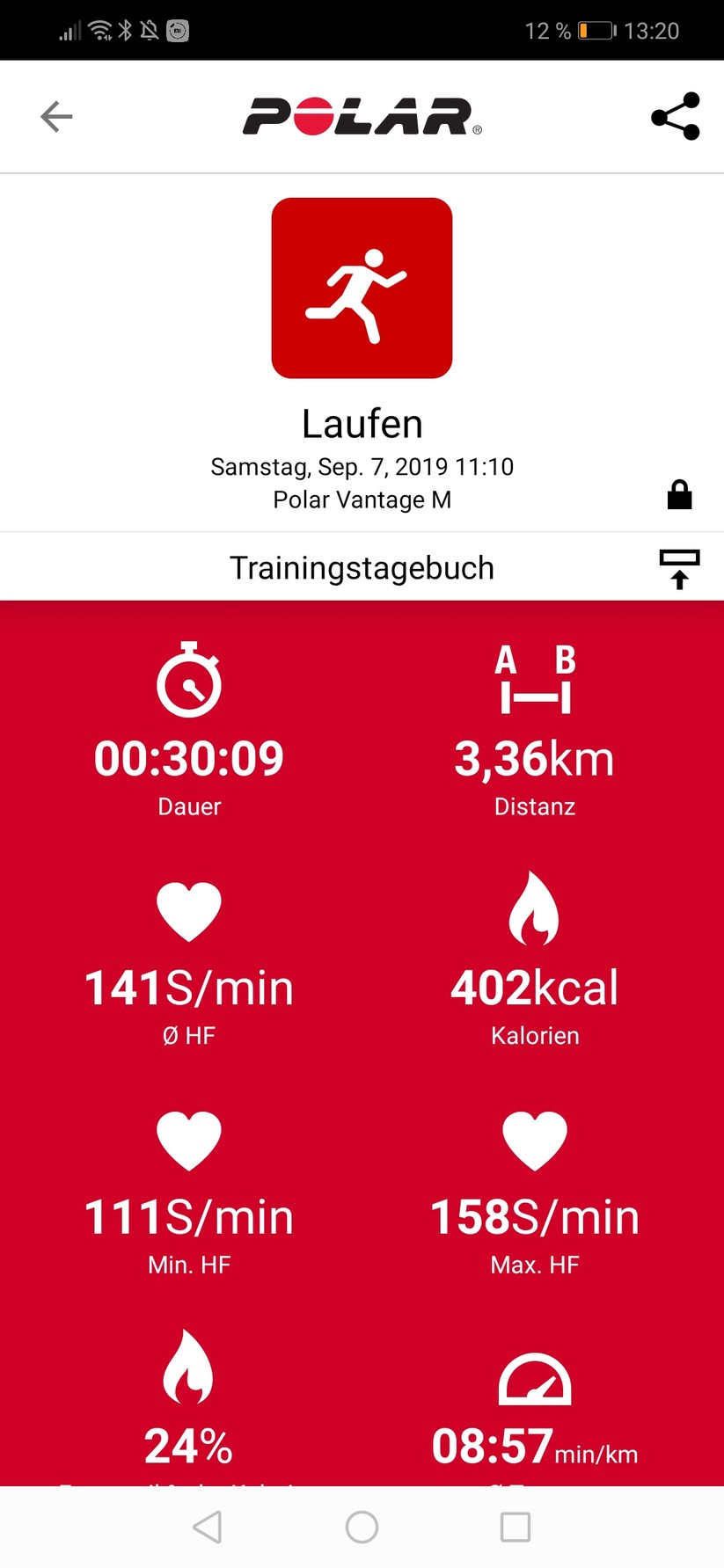The image size is (724, 1568).
Task: Tap the system home button
Action: click(362, 1527)
